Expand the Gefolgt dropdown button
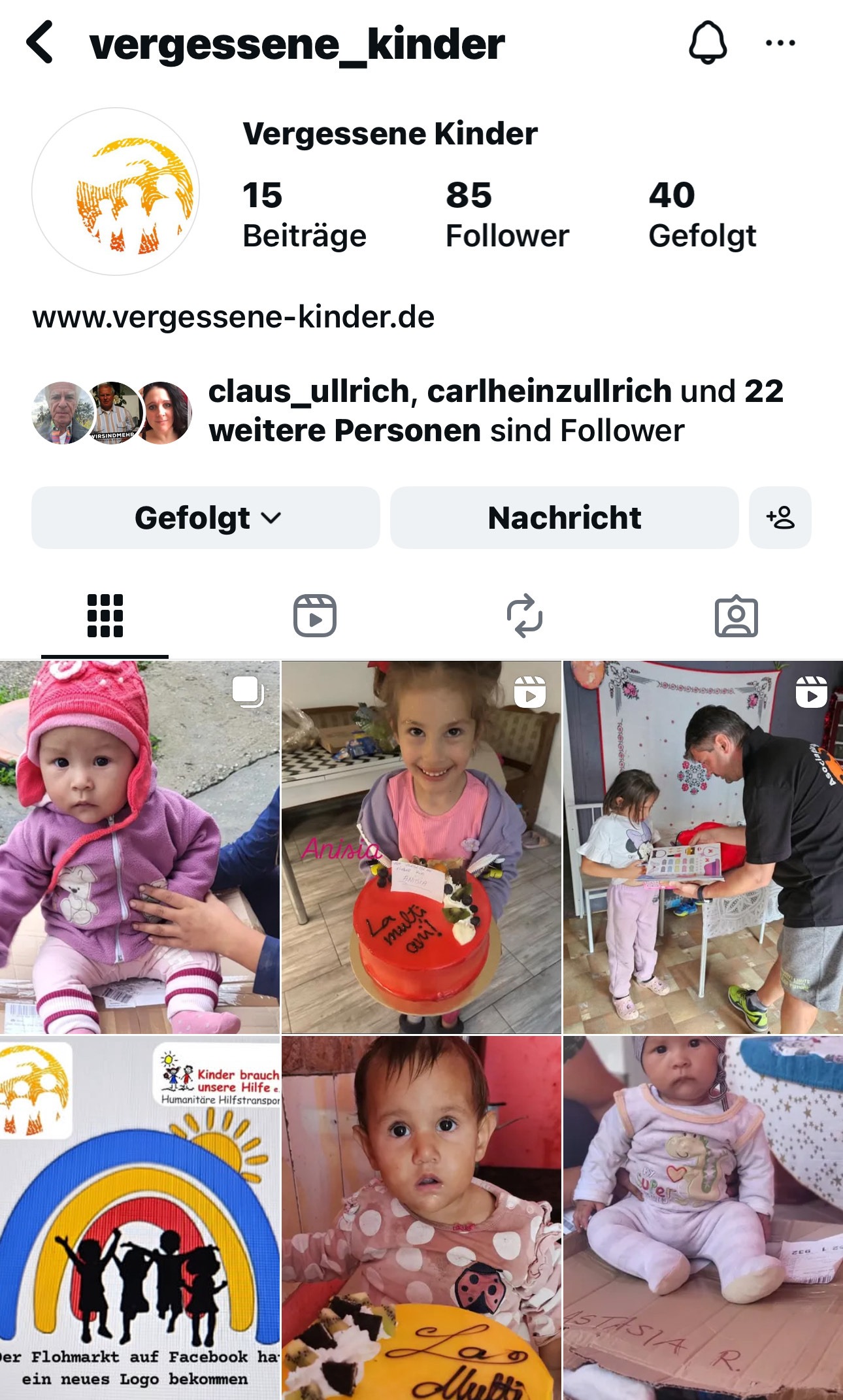Screen dimensions: 843x1400 pyautogui.click(x=206, y=518)
